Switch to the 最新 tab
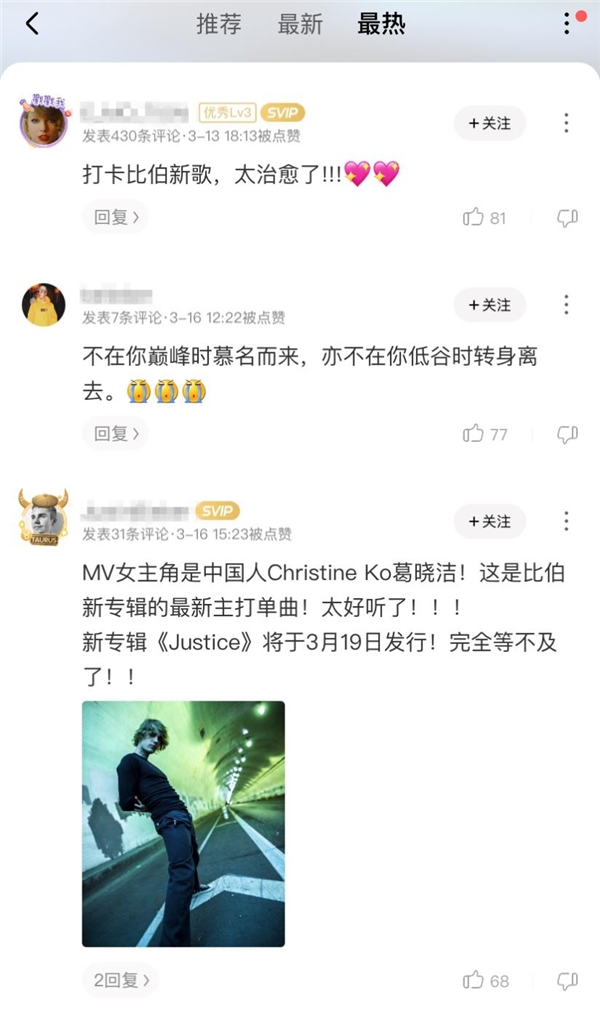 click(300, 25)
